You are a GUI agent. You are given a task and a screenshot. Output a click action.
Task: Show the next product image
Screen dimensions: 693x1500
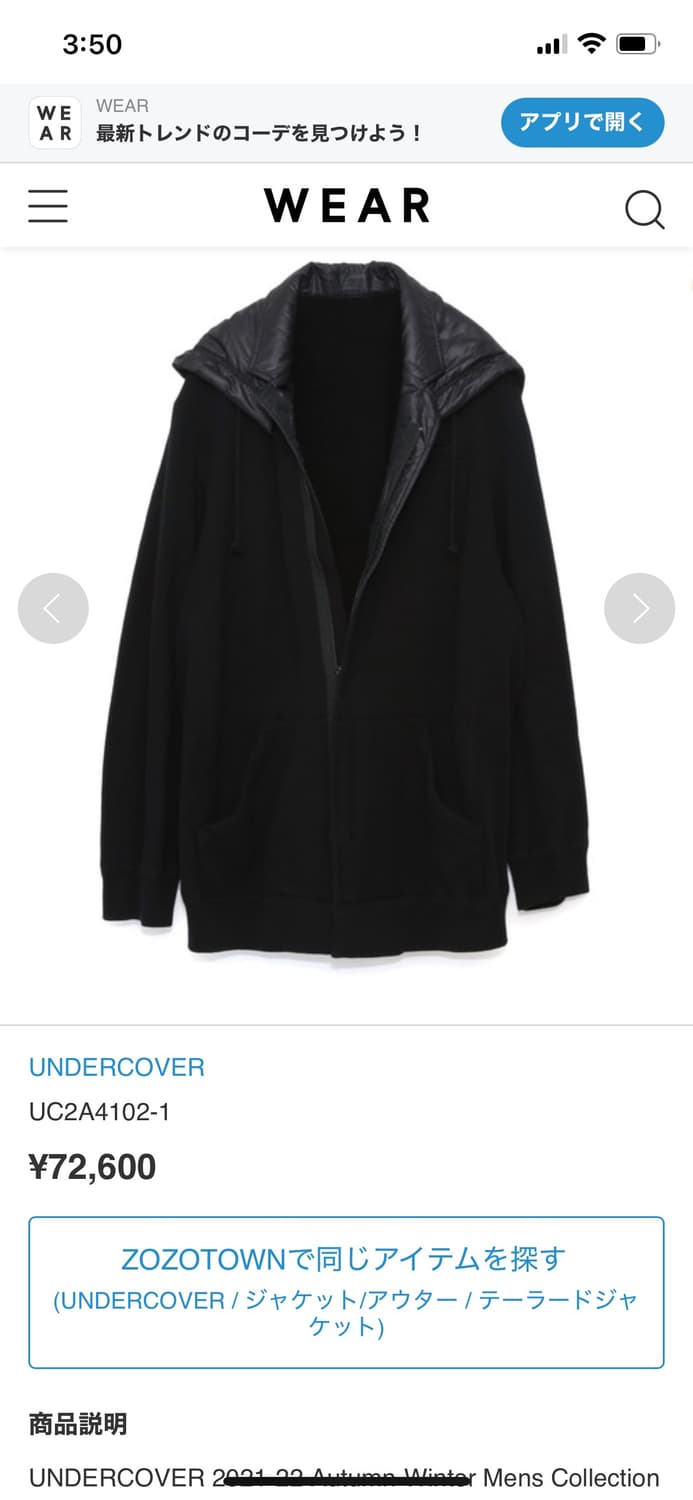click(x=640, y=608)
